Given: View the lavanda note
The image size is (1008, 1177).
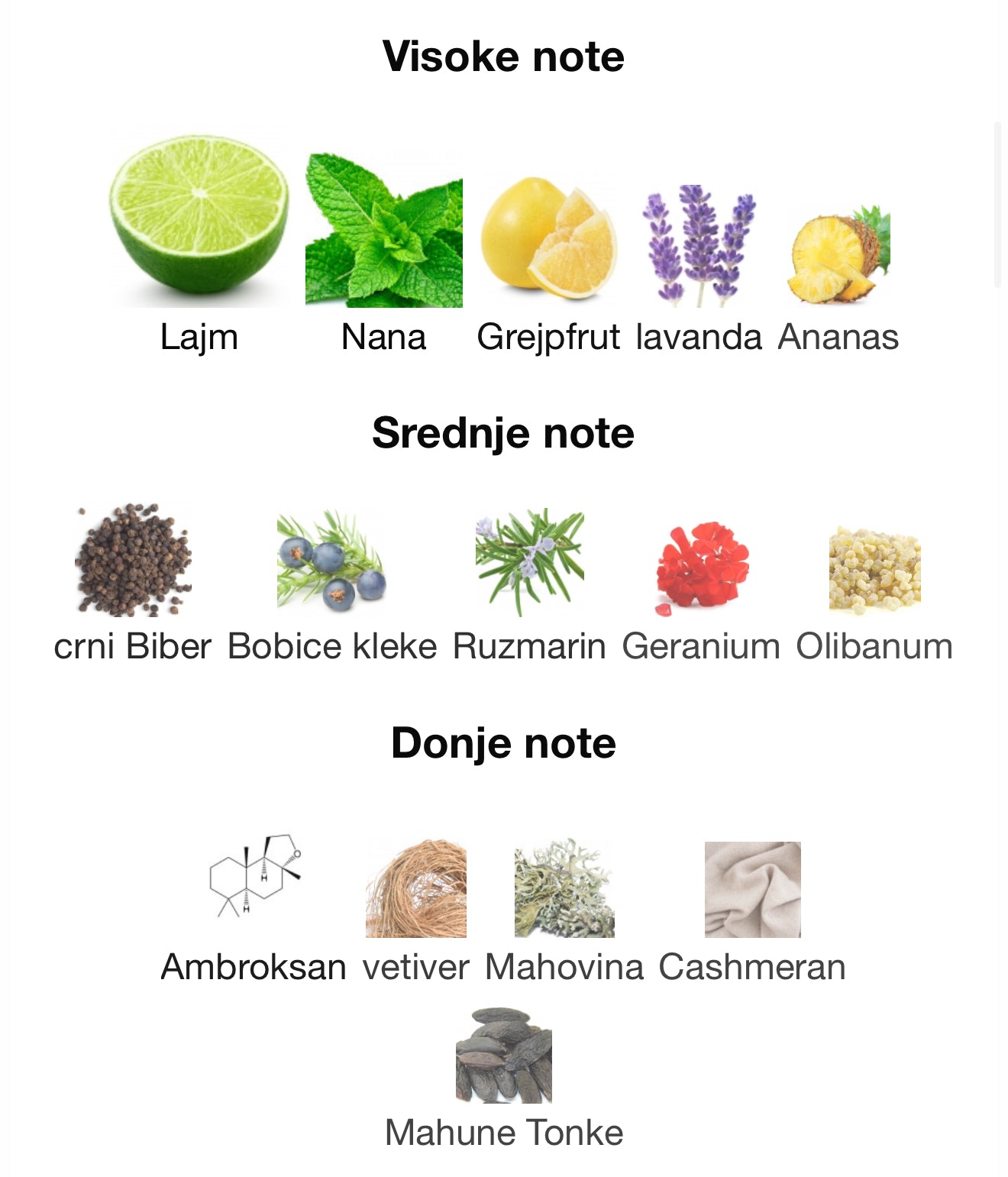Looking at the screenshot, I should (x=699, y=245).
